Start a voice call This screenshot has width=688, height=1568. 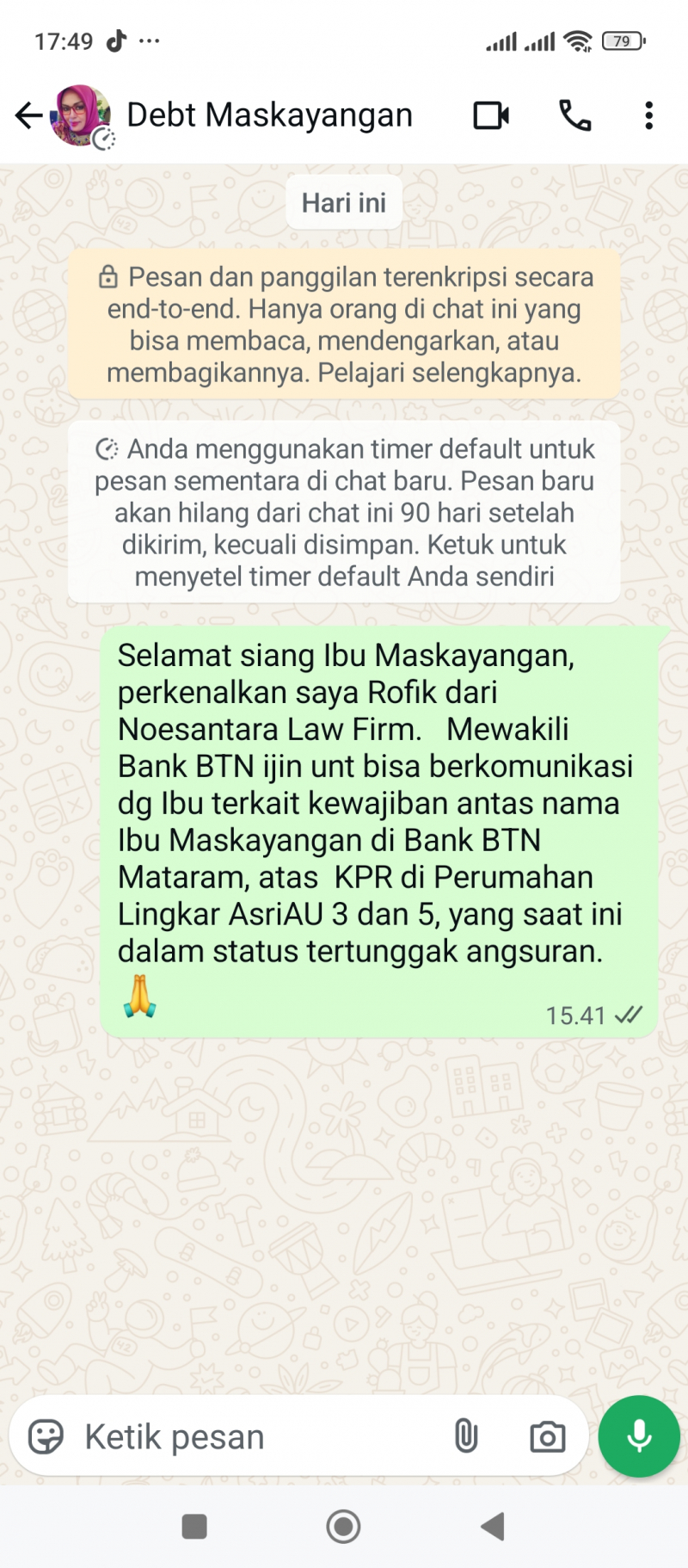(x=574, y=115)
